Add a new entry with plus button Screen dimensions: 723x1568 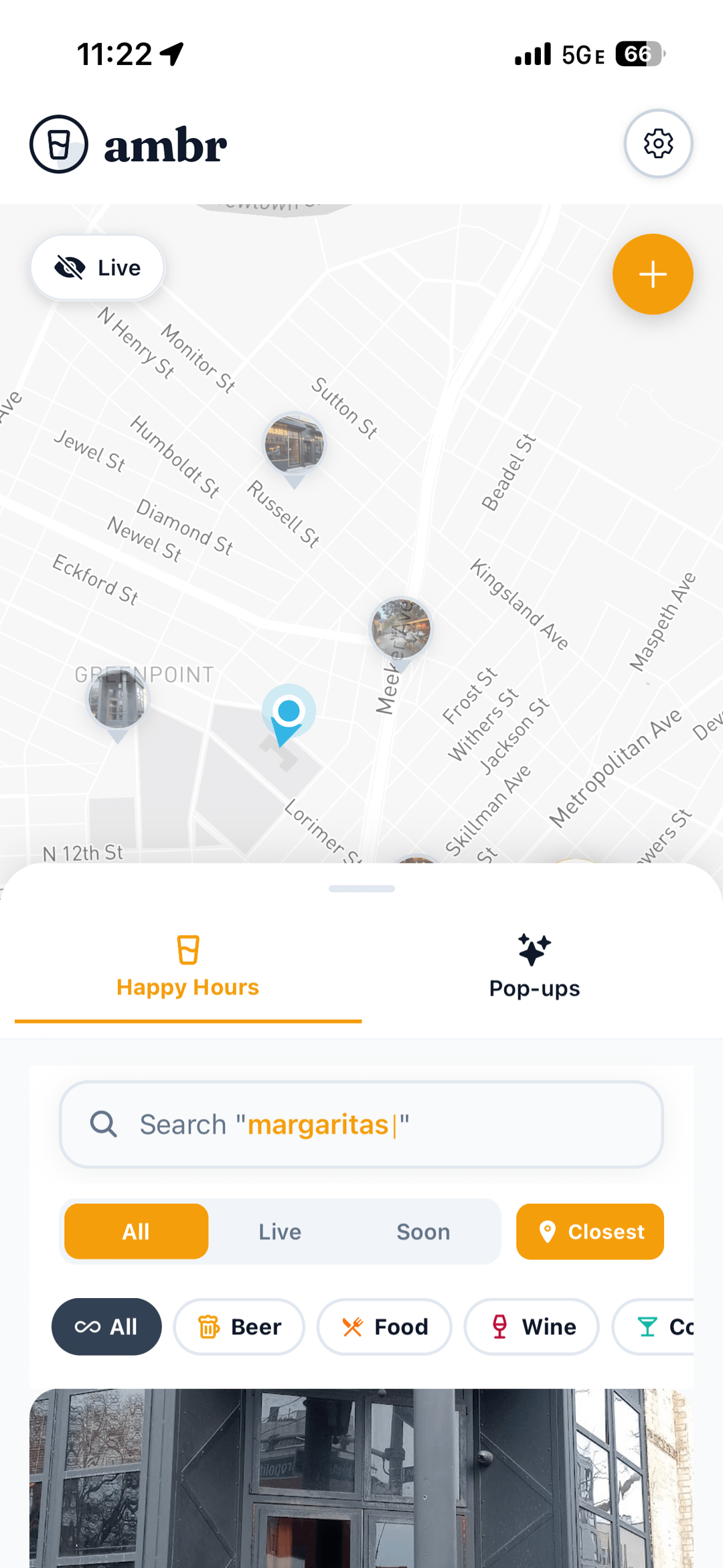click(652, 275)
